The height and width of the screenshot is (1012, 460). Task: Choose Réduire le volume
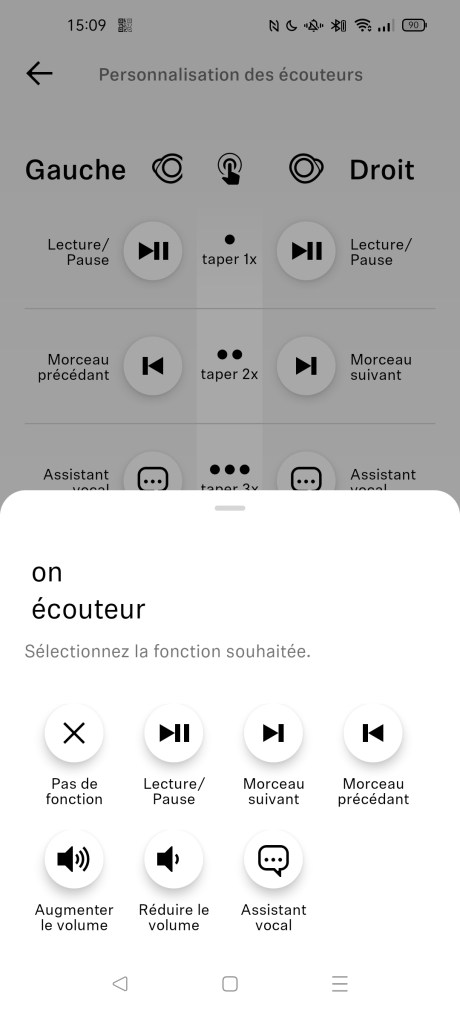pos(174,860)
